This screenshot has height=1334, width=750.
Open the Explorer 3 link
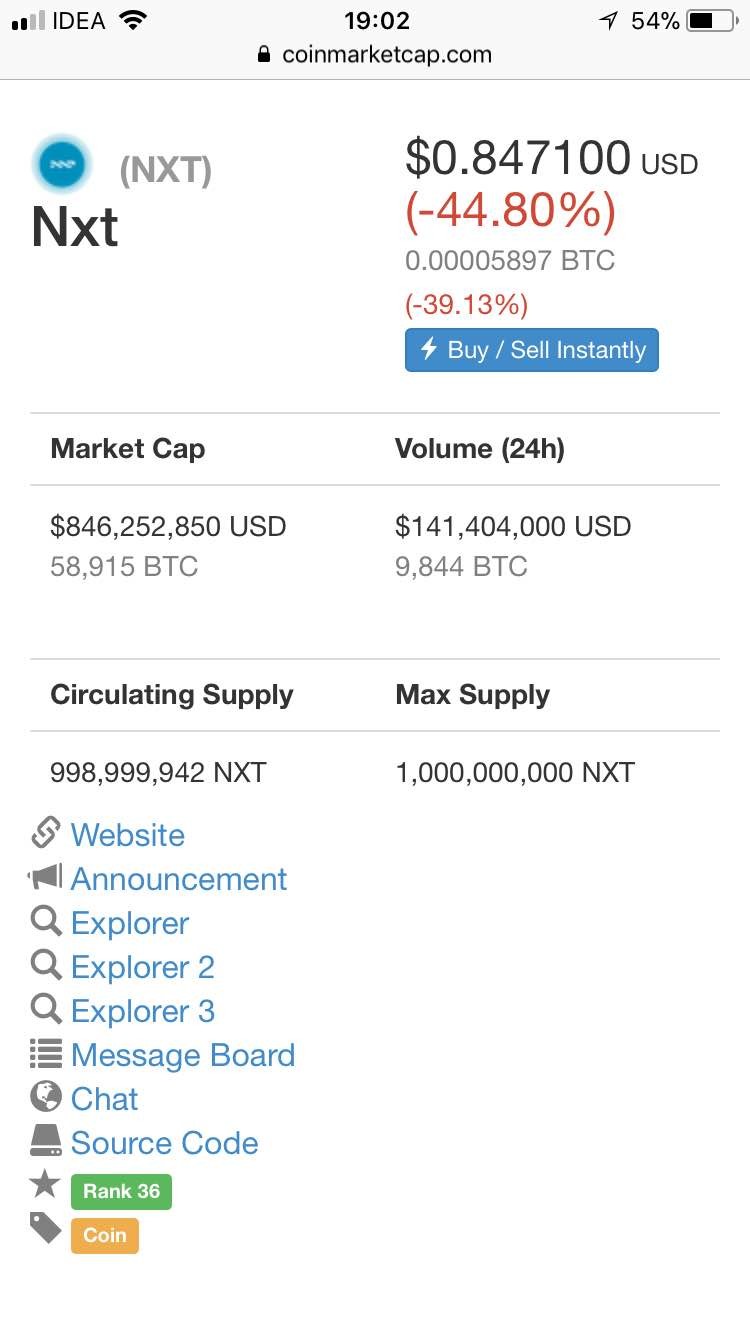click(142, 1008)
